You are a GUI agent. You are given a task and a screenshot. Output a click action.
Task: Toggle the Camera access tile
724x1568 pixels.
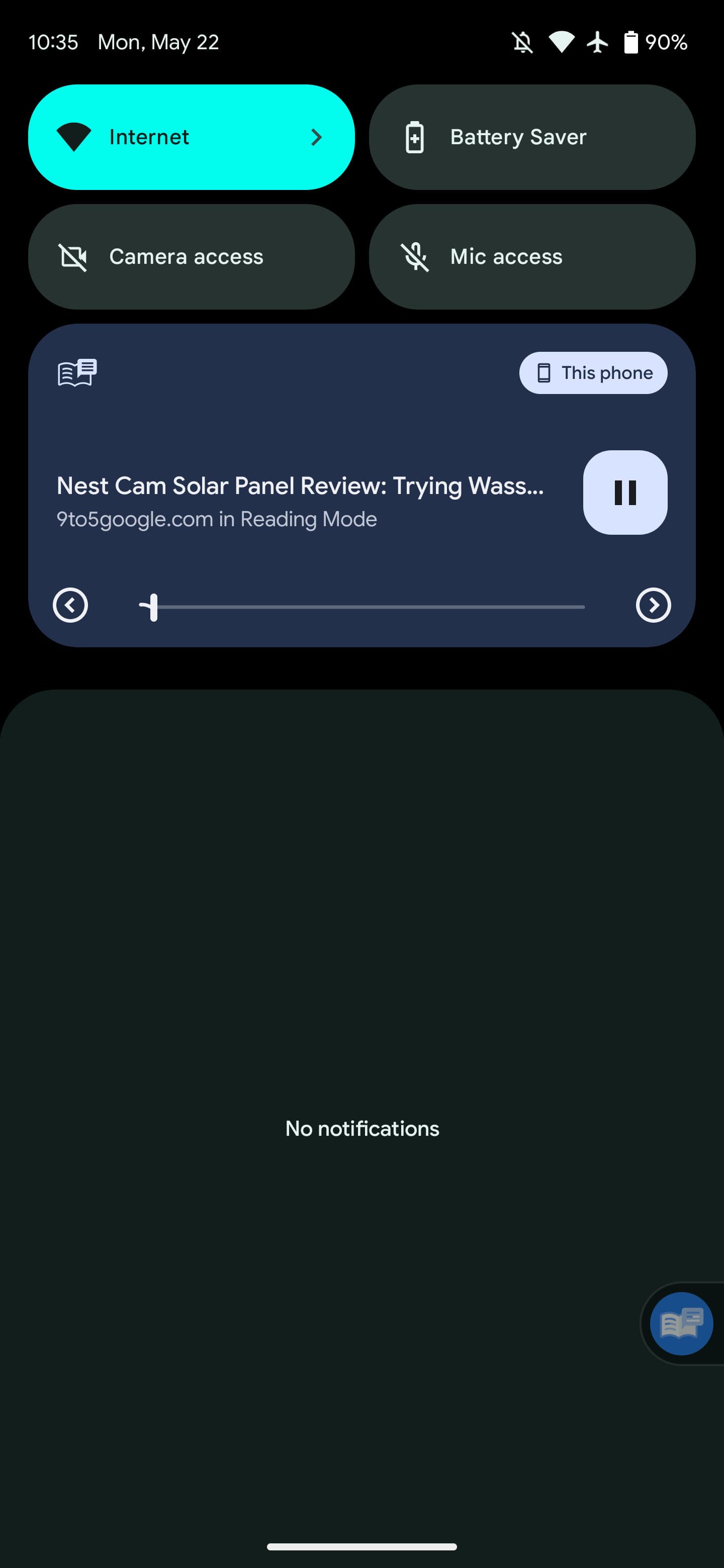pos(191,257)
